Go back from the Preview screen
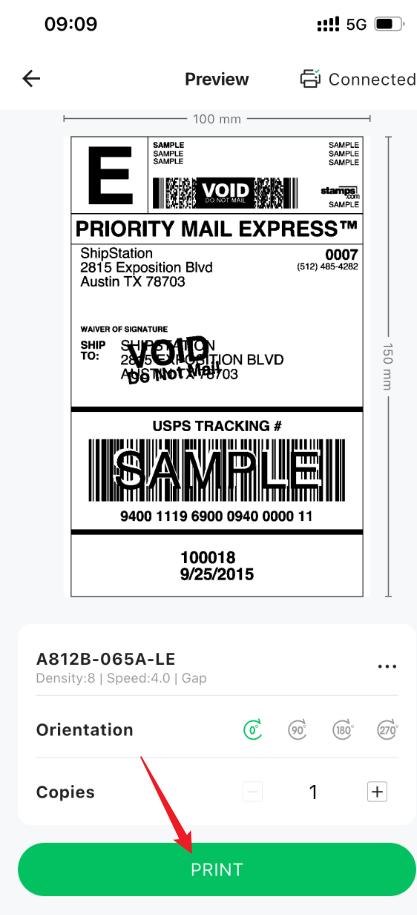The width and height of the screenshot is (417, 915). (x=31, y=79)
